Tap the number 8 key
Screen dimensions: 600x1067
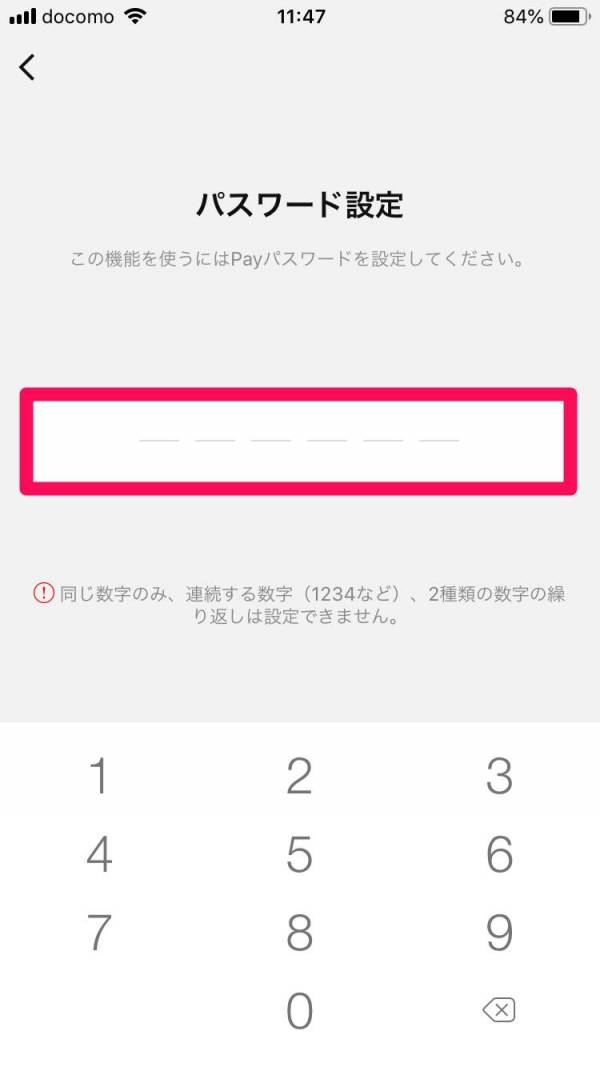coord(299,932)
